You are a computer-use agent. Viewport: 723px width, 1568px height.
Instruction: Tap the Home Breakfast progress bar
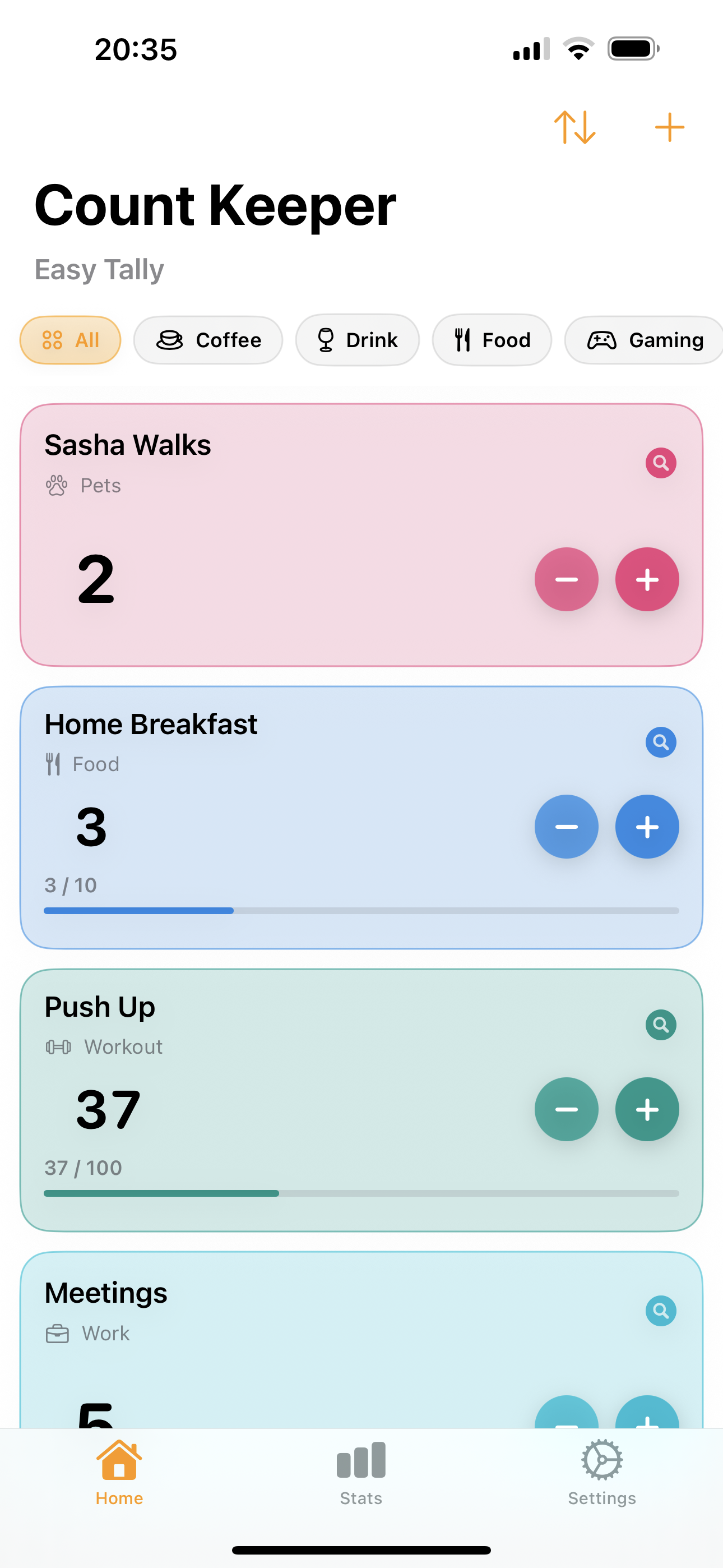(x=360, y=911)
